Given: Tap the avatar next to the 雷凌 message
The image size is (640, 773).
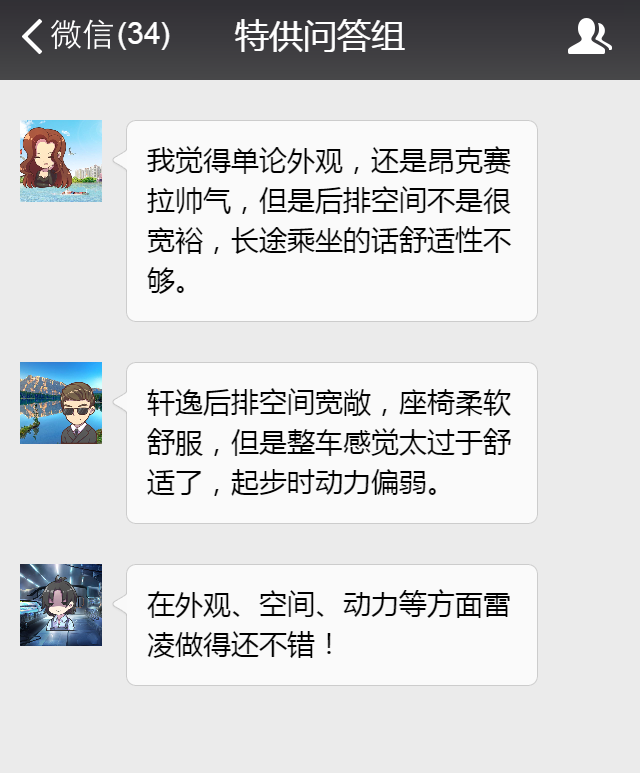Looking at the screenshot, I should (x=61, y=605).
